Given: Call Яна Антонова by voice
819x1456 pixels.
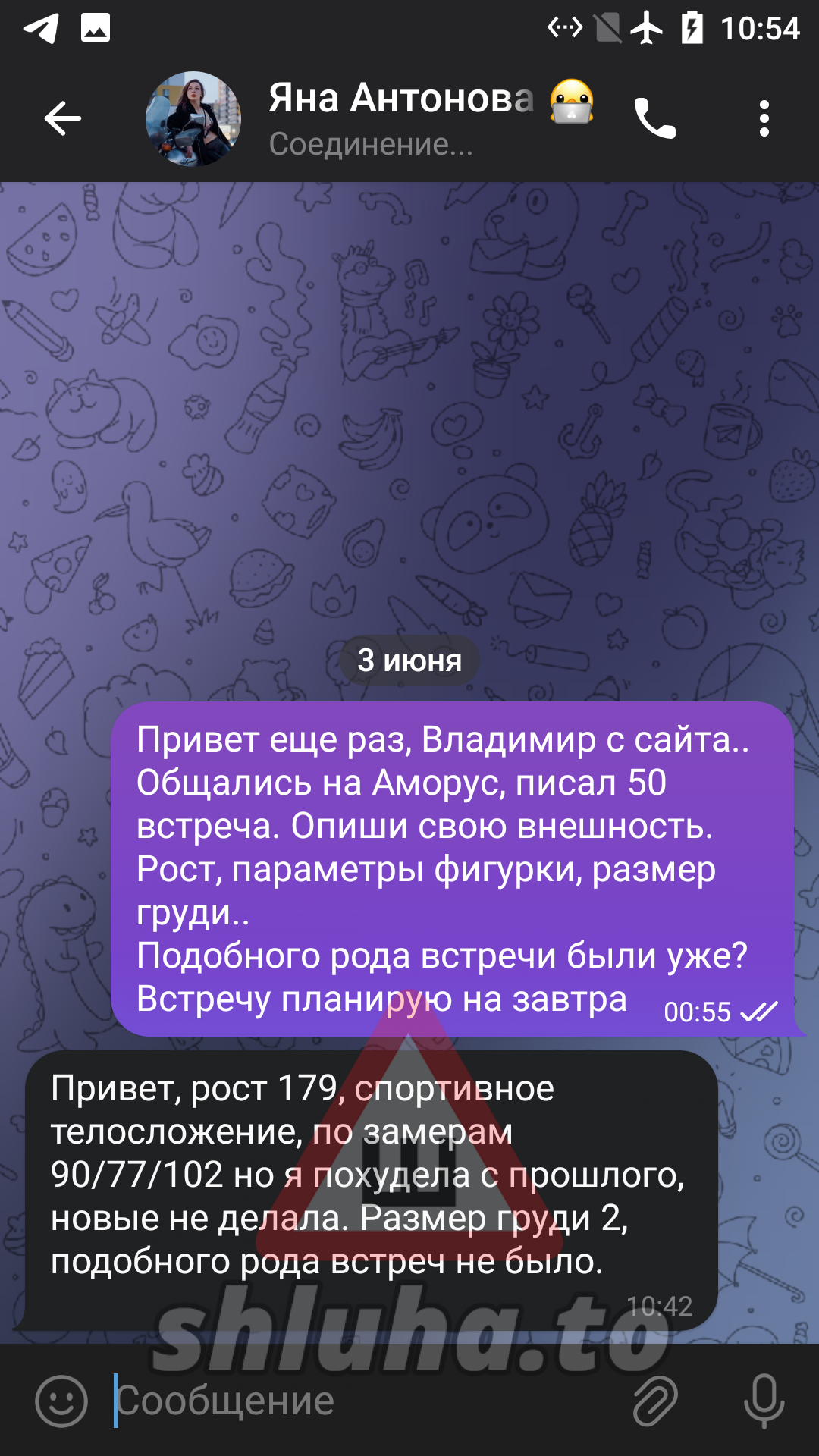Looking at the screenshot, I should [654, 119].
